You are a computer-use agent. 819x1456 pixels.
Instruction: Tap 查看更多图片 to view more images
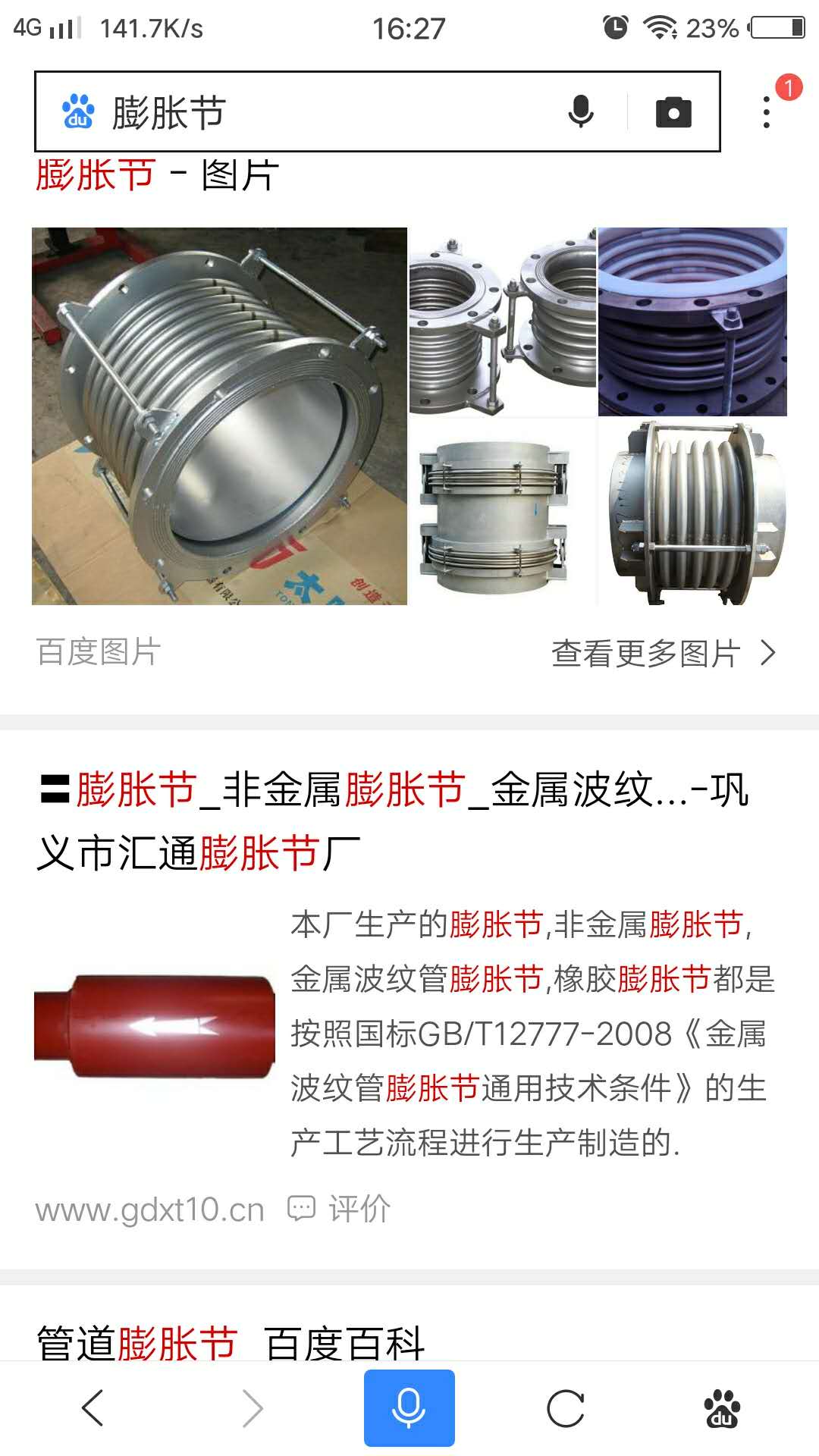point(663,653)
